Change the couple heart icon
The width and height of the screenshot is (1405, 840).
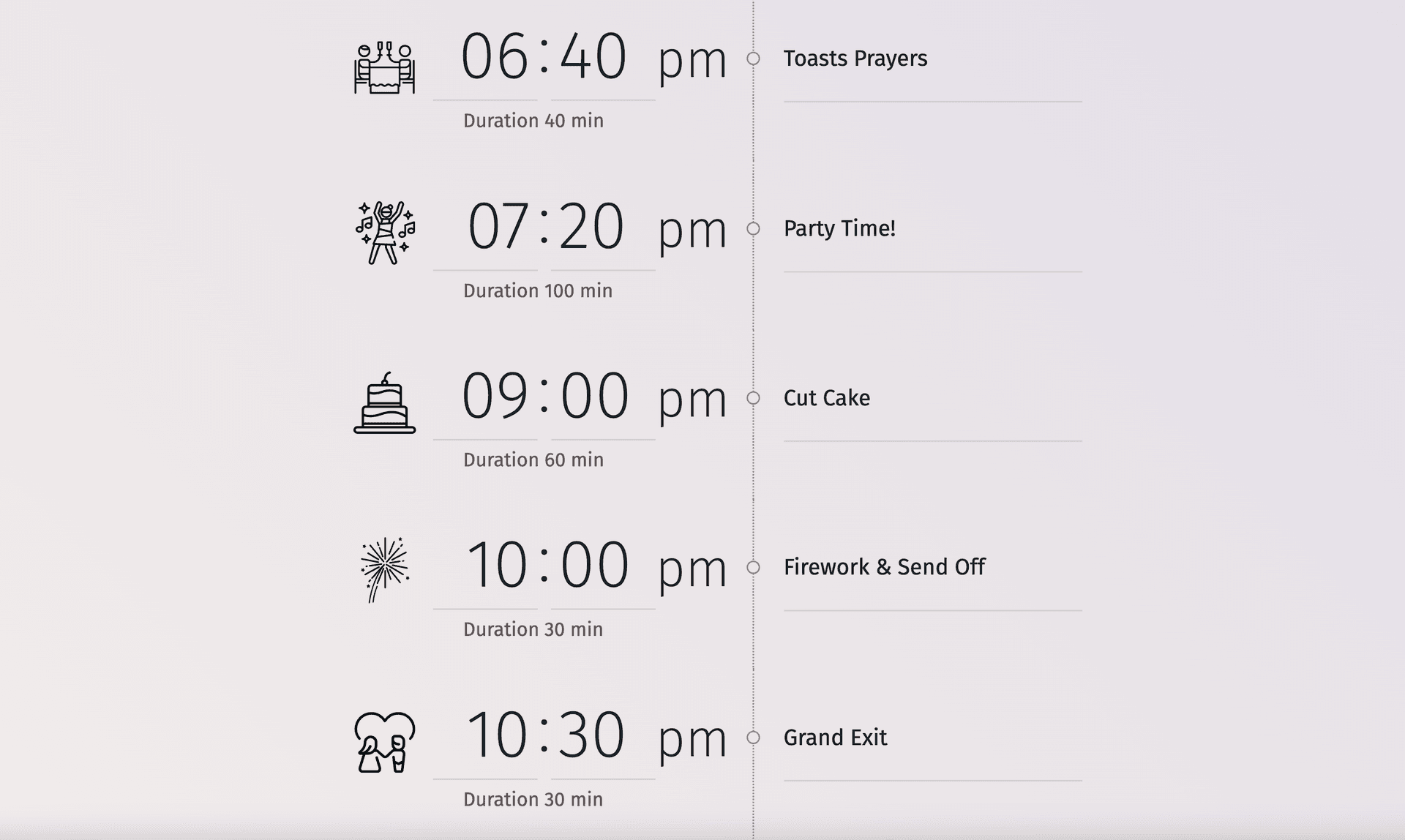(x=385, y=742)
